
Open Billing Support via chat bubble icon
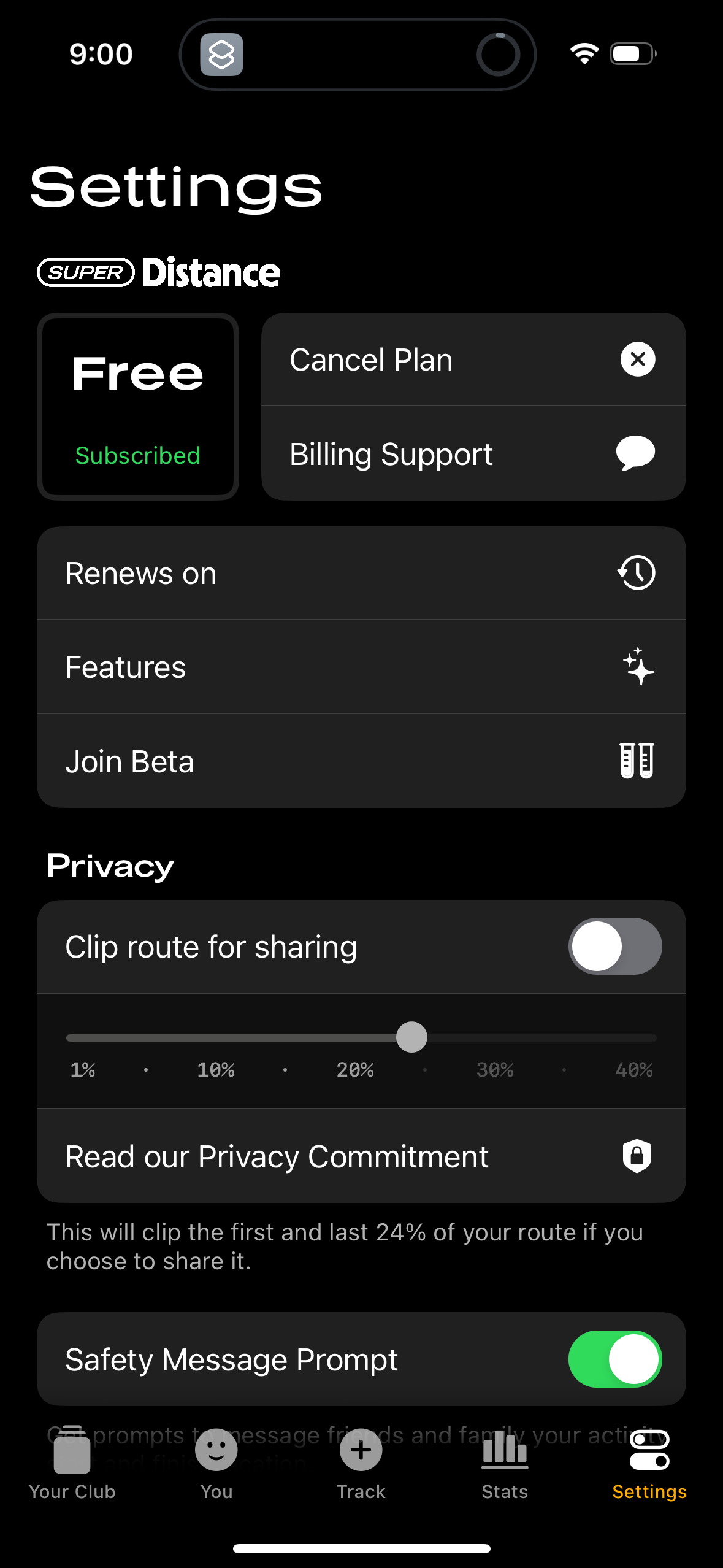click(635, 453)
